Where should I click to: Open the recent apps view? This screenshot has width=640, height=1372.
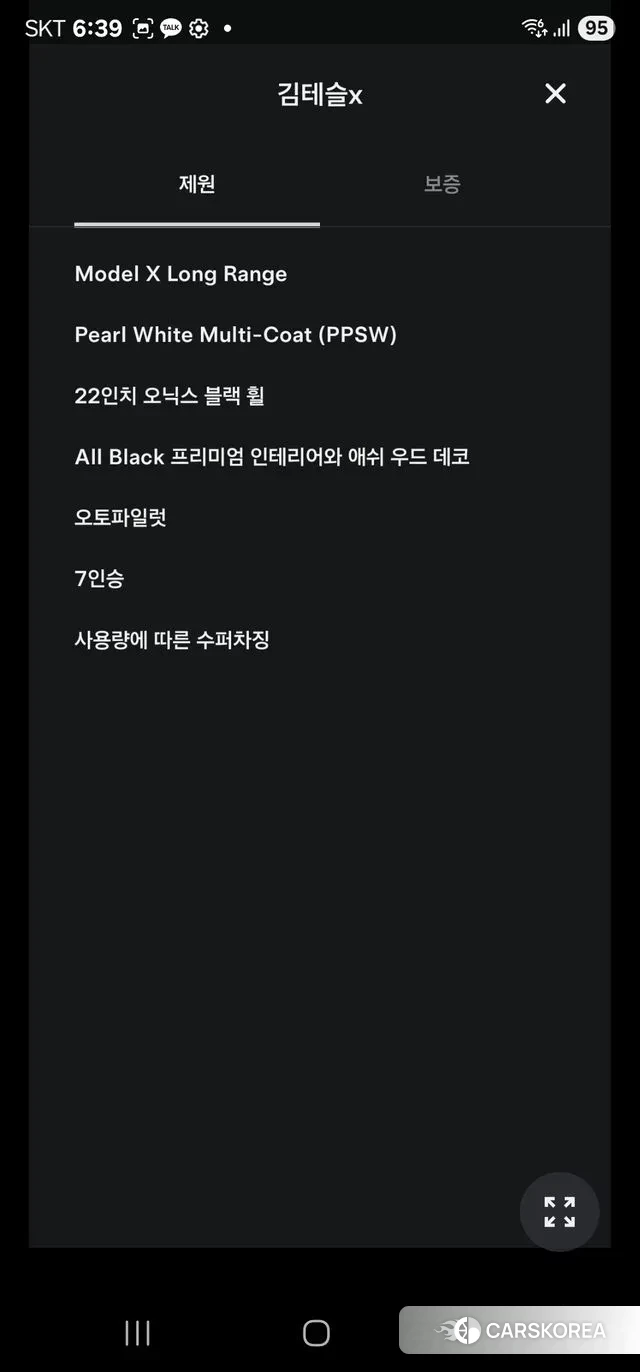[137, 1332]
